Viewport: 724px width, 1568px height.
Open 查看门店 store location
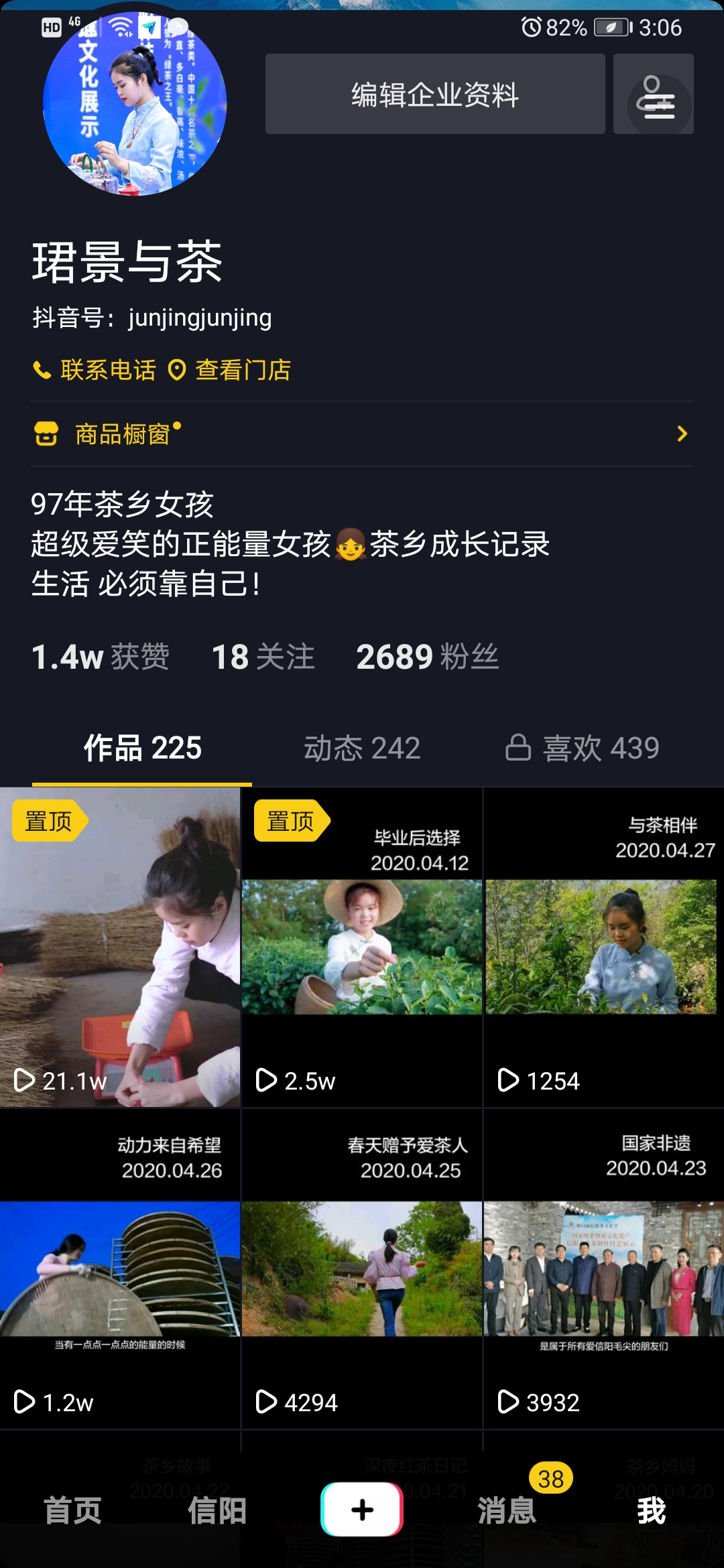click(x=230, y=370)
